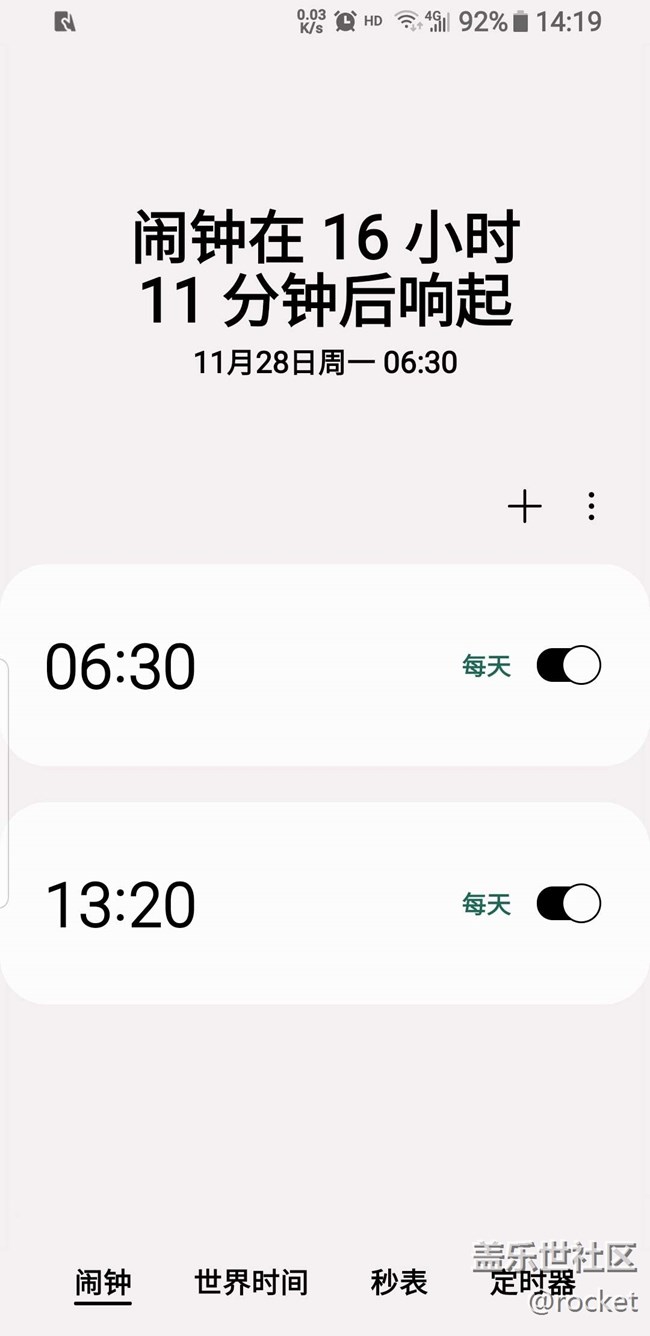Turn off the 06:30 alarm switch
650x1336 pixels.
pyautogui.click(x=569, y=665)
